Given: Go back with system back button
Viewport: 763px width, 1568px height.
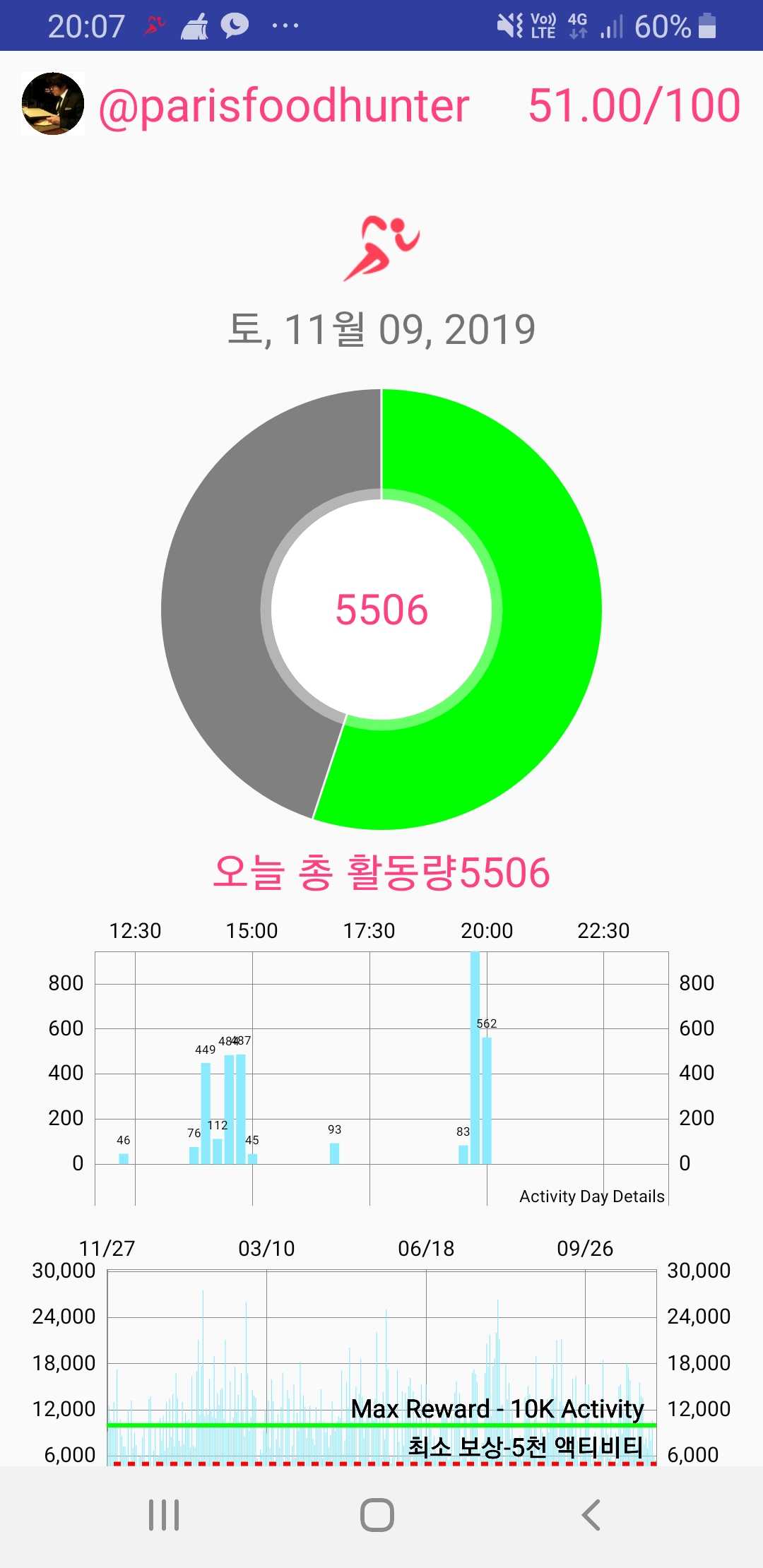Looking at the screenshot, I should (591, 1515).
